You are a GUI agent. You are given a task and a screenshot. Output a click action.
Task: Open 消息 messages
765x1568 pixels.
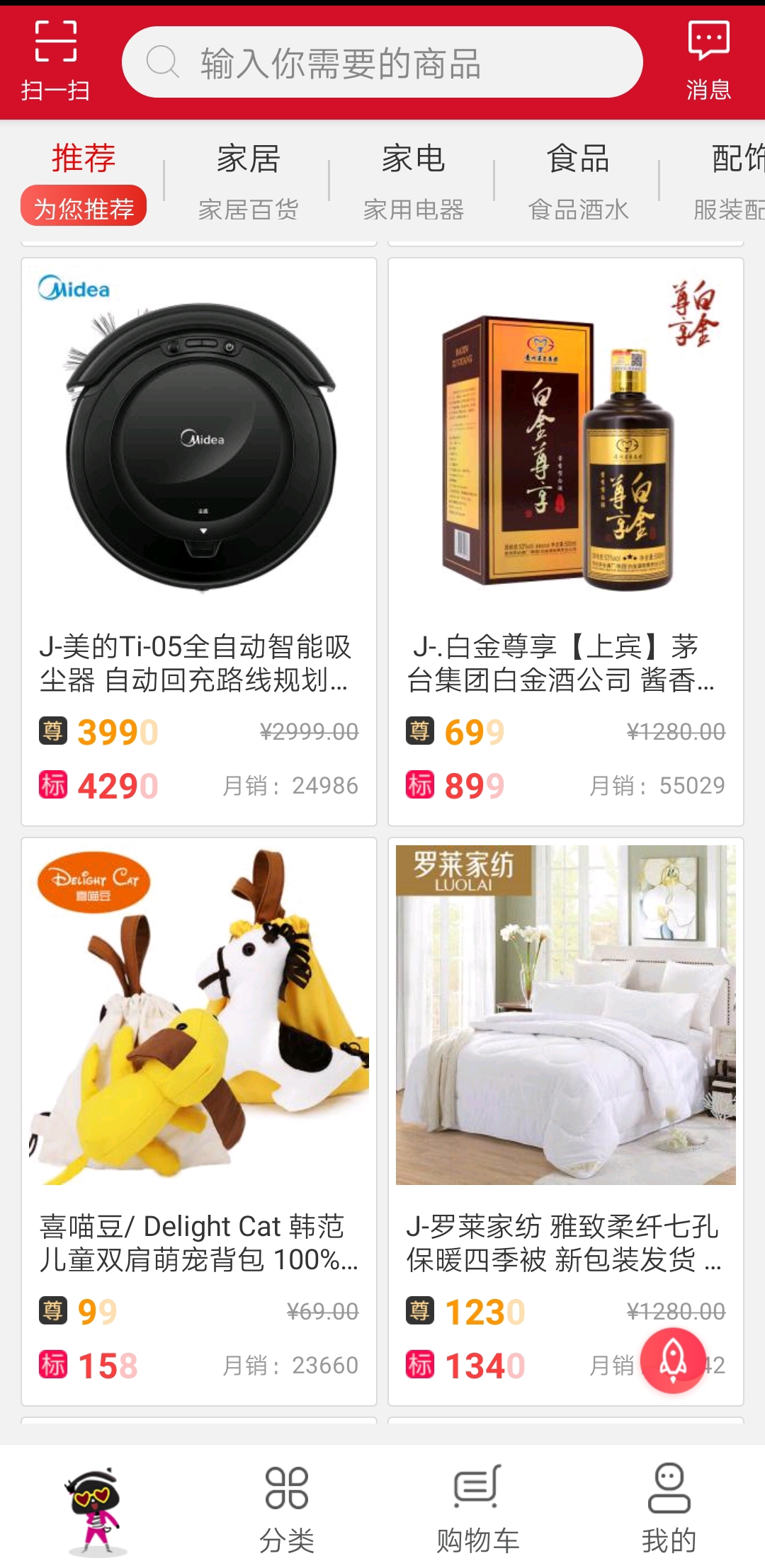point(708,61)
